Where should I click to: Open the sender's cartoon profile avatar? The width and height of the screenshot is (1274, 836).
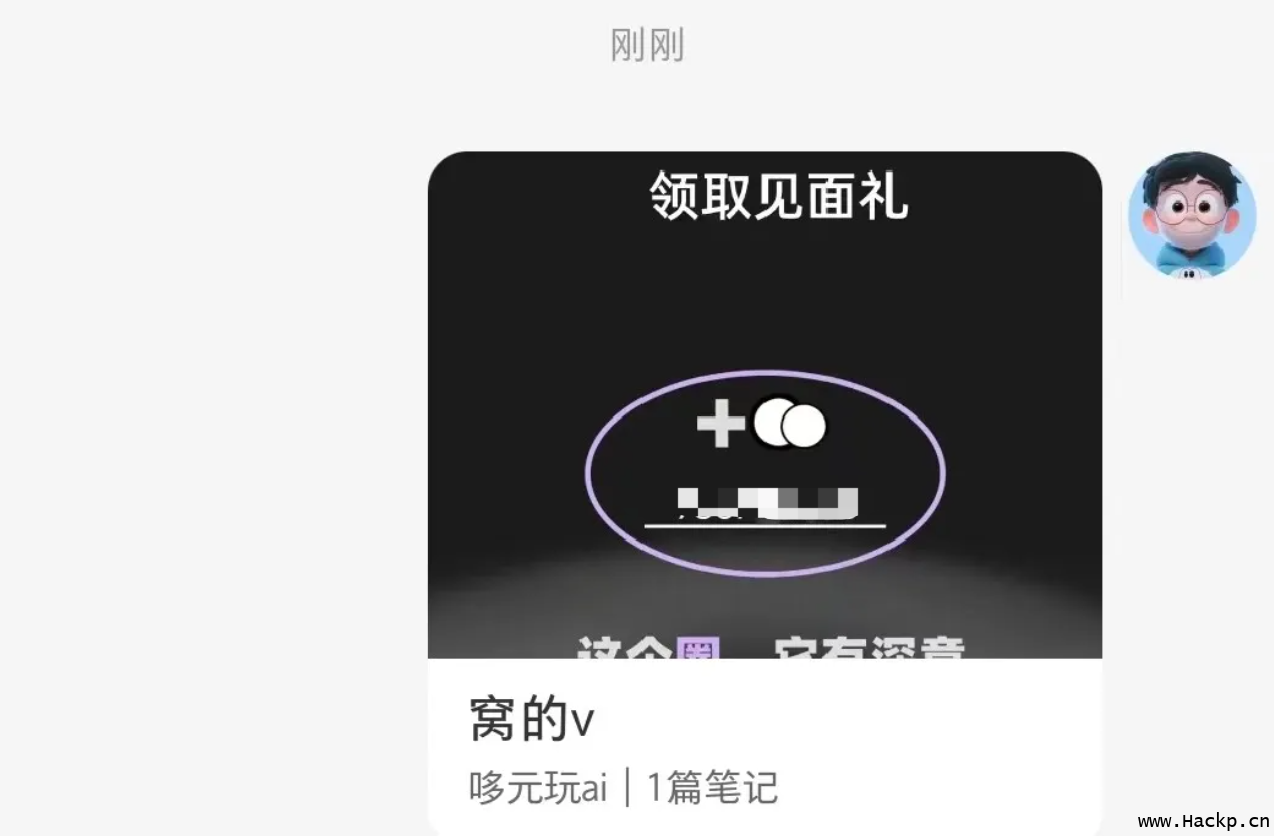(1191, 215)
